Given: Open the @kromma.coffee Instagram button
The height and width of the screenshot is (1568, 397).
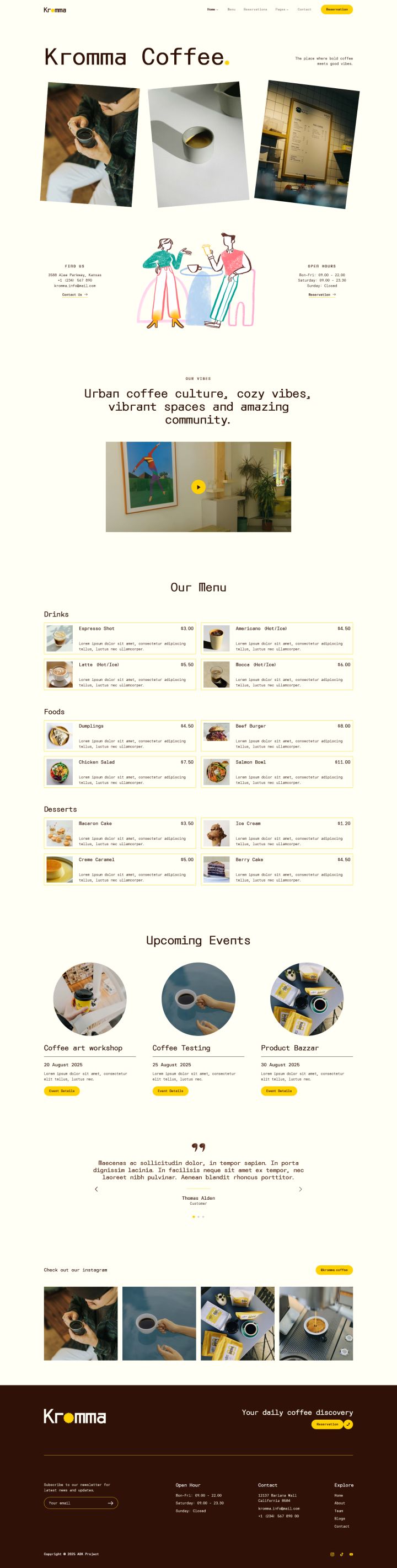Looking at the screenshot, I should click(x=334, y=1270).
